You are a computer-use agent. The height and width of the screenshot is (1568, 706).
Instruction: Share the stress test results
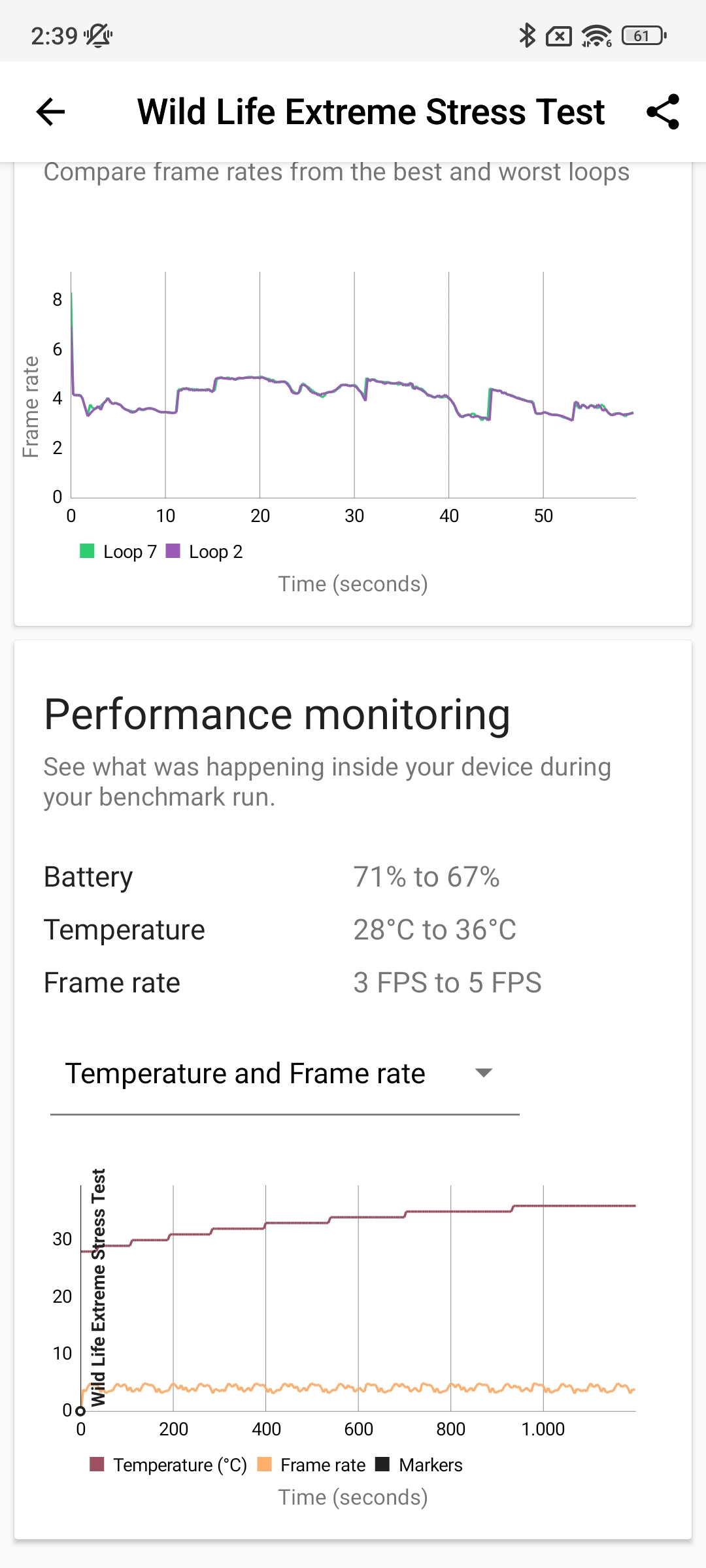tap(663, 112)
